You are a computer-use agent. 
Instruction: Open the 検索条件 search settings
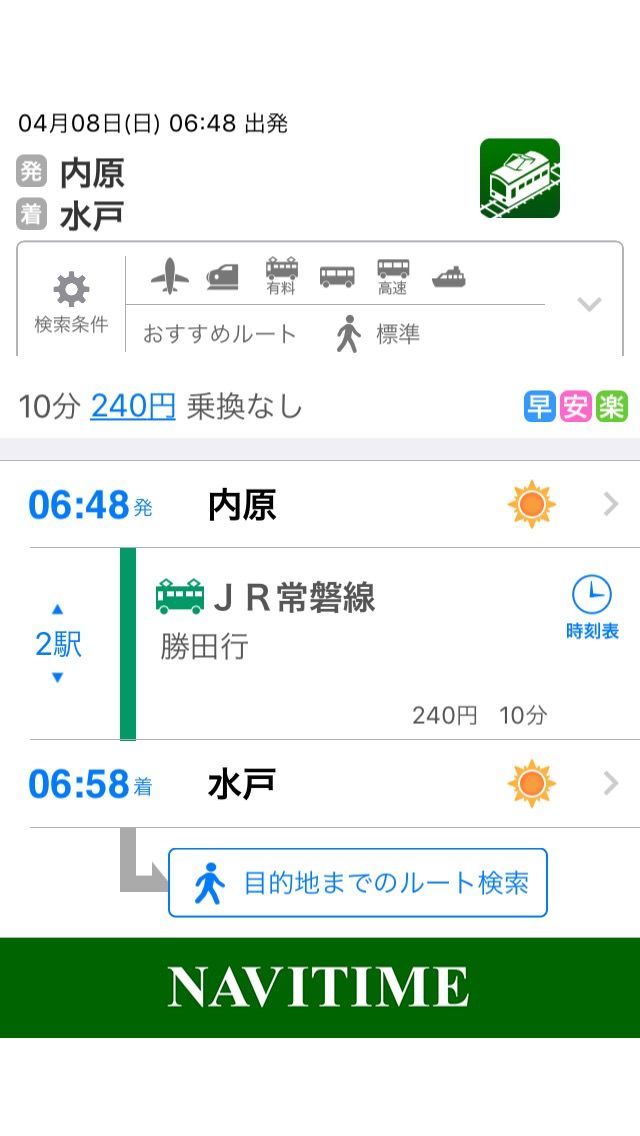[x=71, y=303]
